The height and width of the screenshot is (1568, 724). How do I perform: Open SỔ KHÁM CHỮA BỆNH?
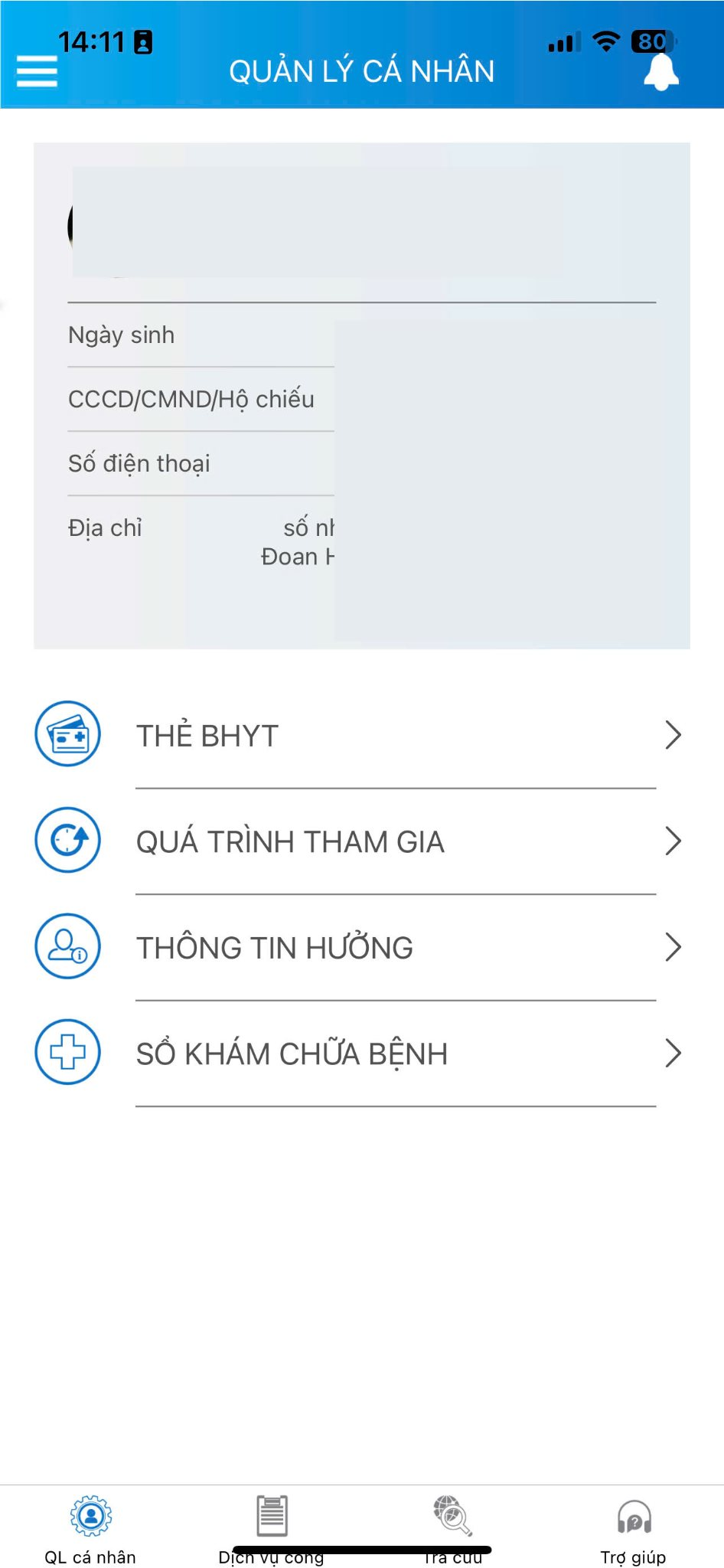[x=358, y=1053]
